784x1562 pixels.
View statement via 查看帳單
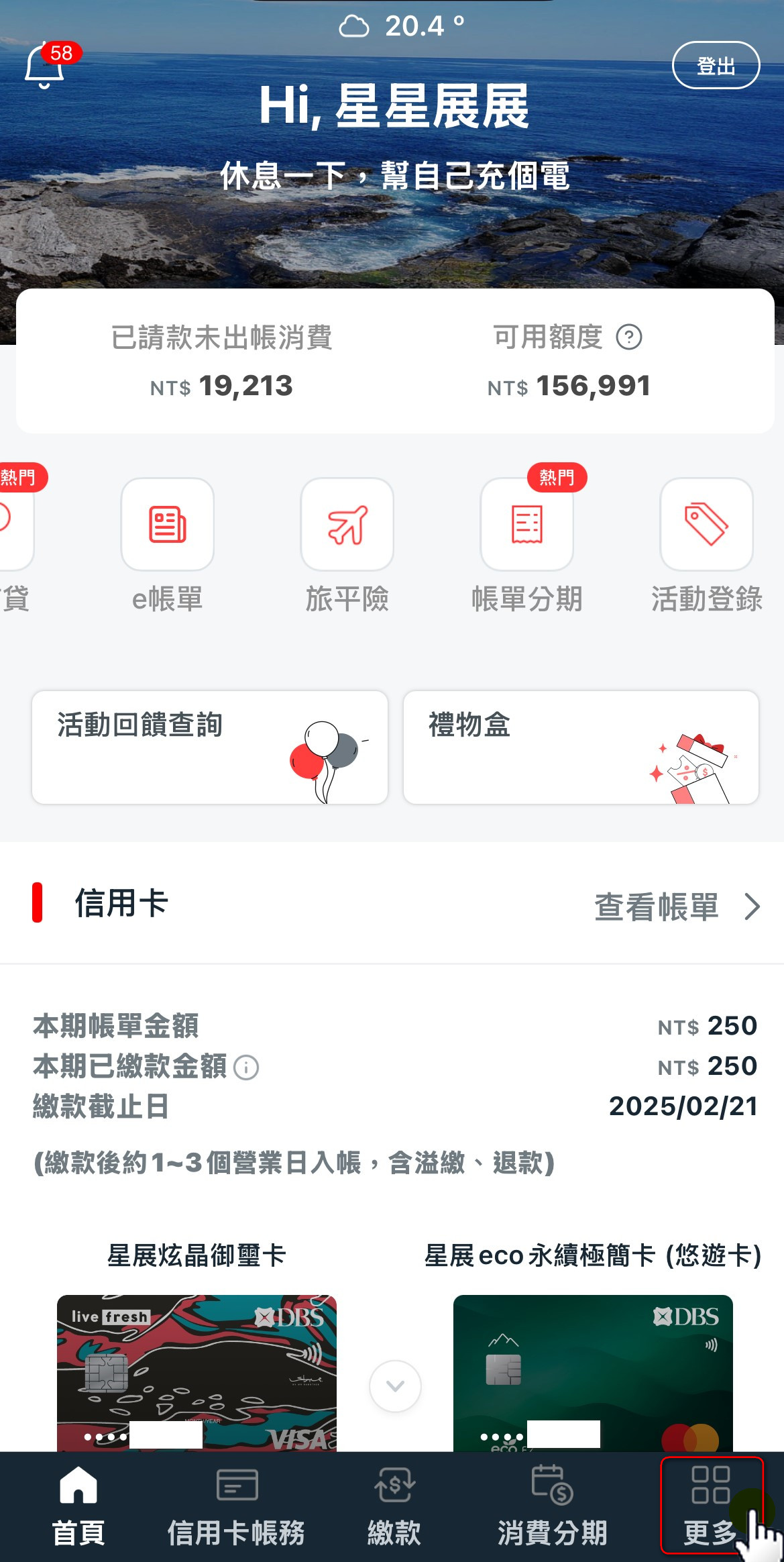point(676,906)
